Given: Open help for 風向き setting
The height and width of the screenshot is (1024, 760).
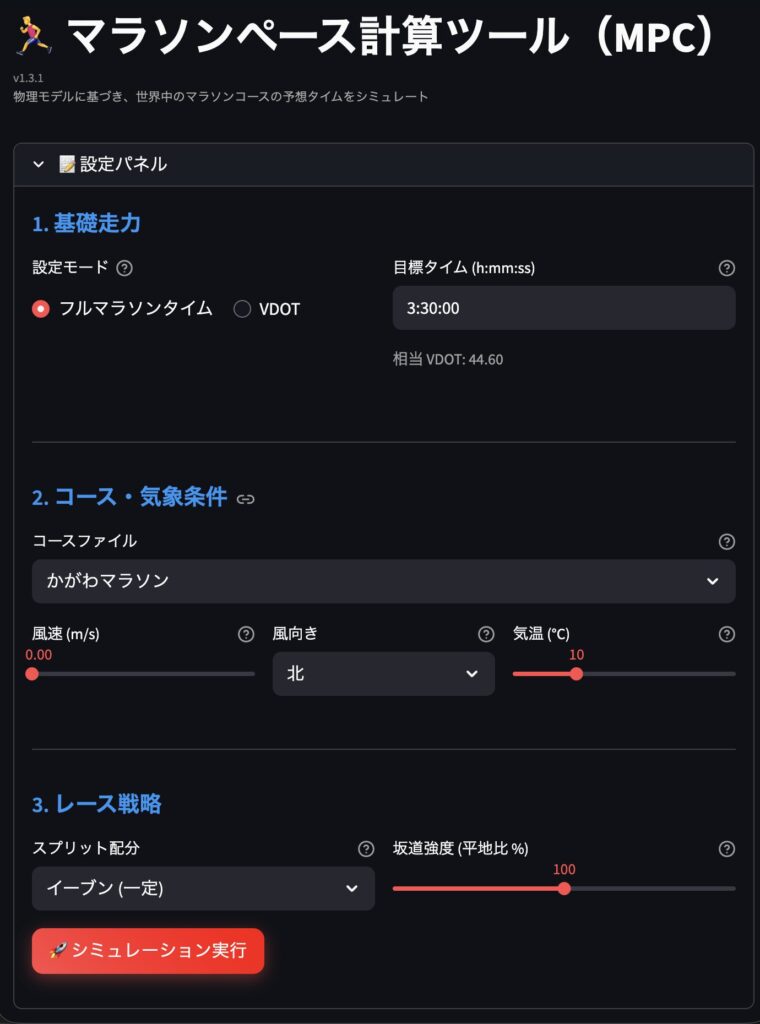Looking at the screenshot, I should click(487, 633).
